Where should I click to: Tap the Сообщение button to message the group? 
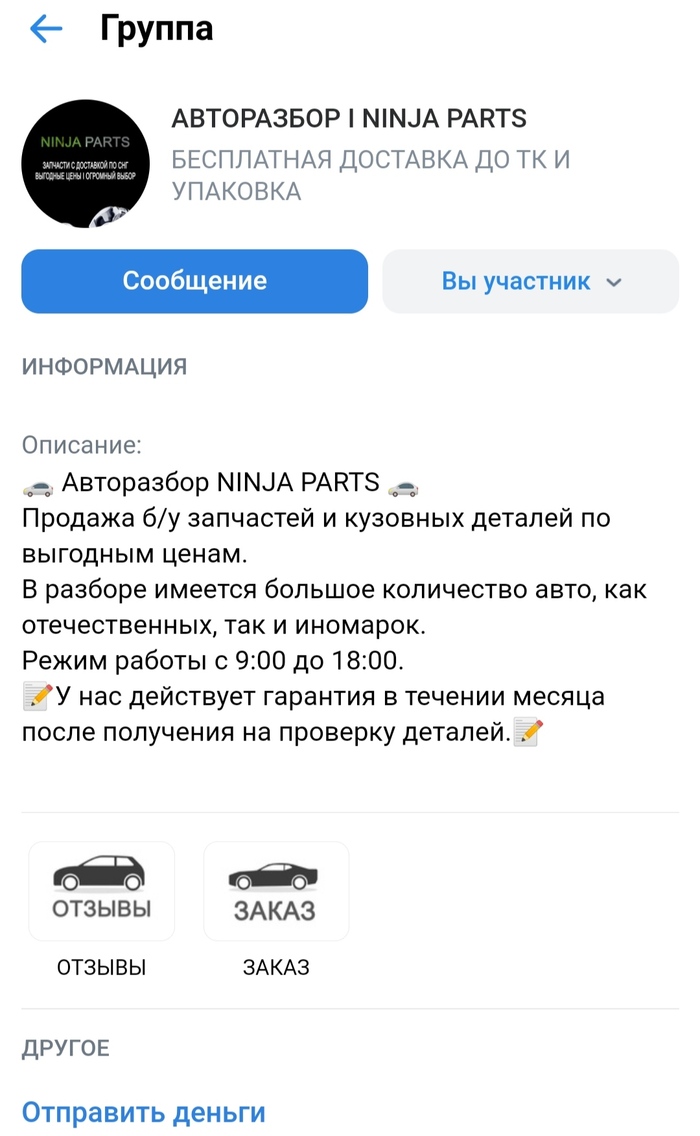pos(194,281)
